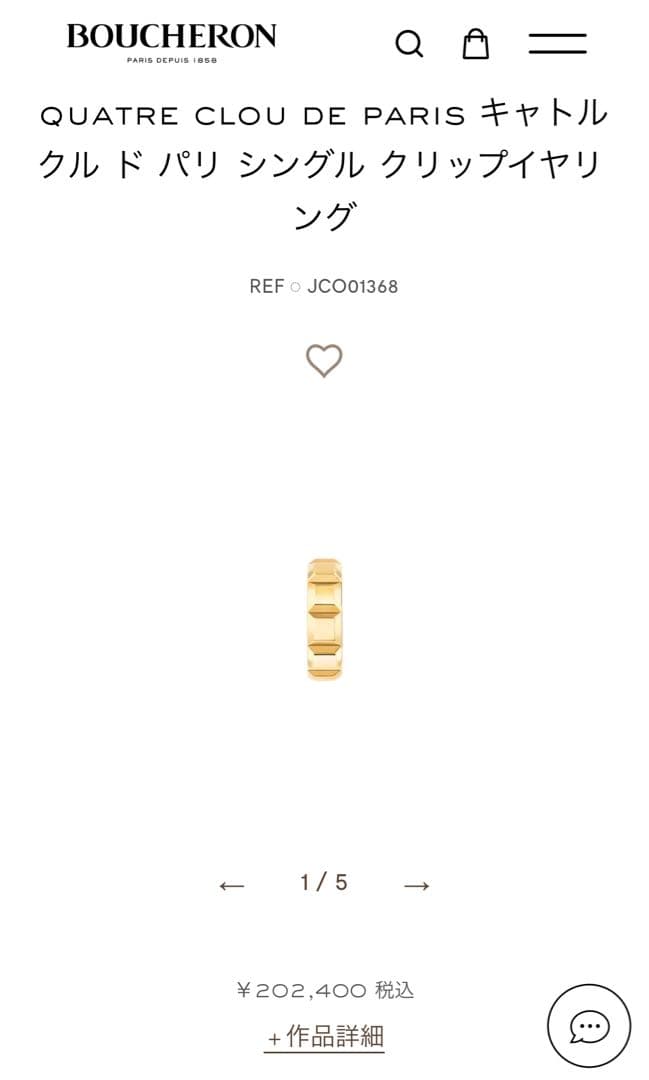Open the hamburger menu
The height and width of the screenshot is (1080, 649).
point(557,44)
